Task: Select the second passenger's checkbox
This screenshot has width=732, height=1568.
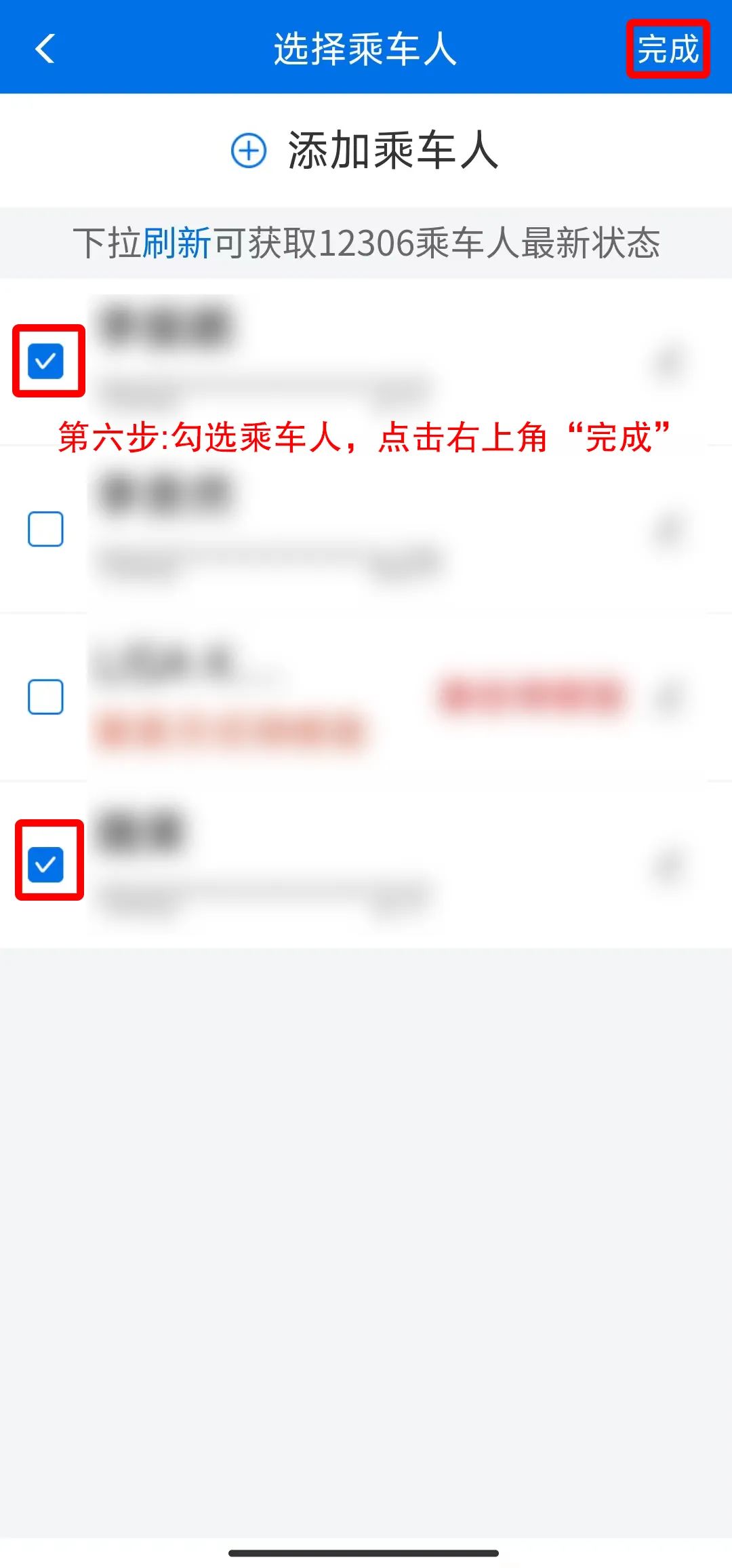Action: click(x=45, y=529)
